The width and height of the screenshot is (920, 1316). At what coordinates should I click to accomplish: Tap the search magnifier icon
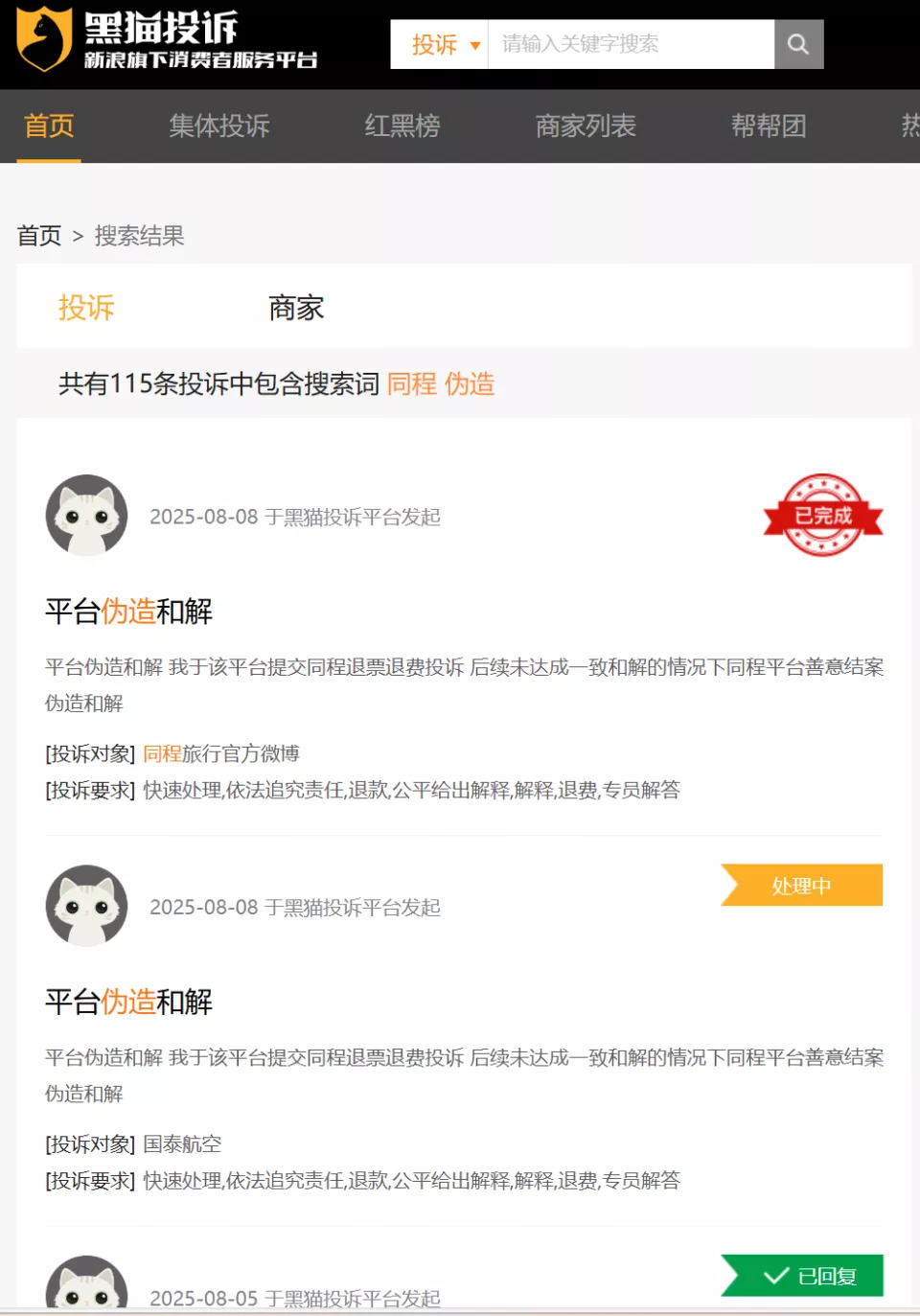[798, 44]
